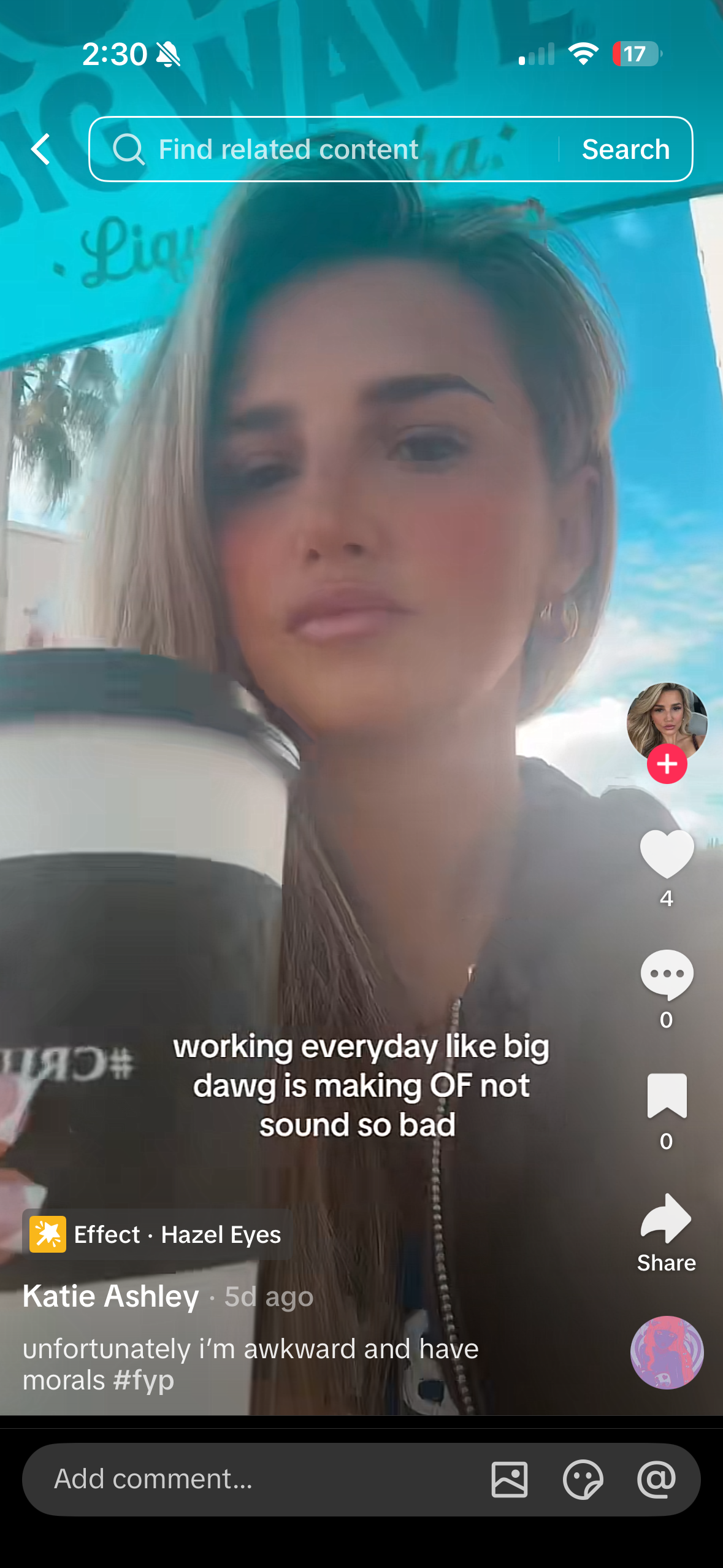Focus the Add comment field
This screenshot has width=723, height=1568.
click(x=245, y=1479)
